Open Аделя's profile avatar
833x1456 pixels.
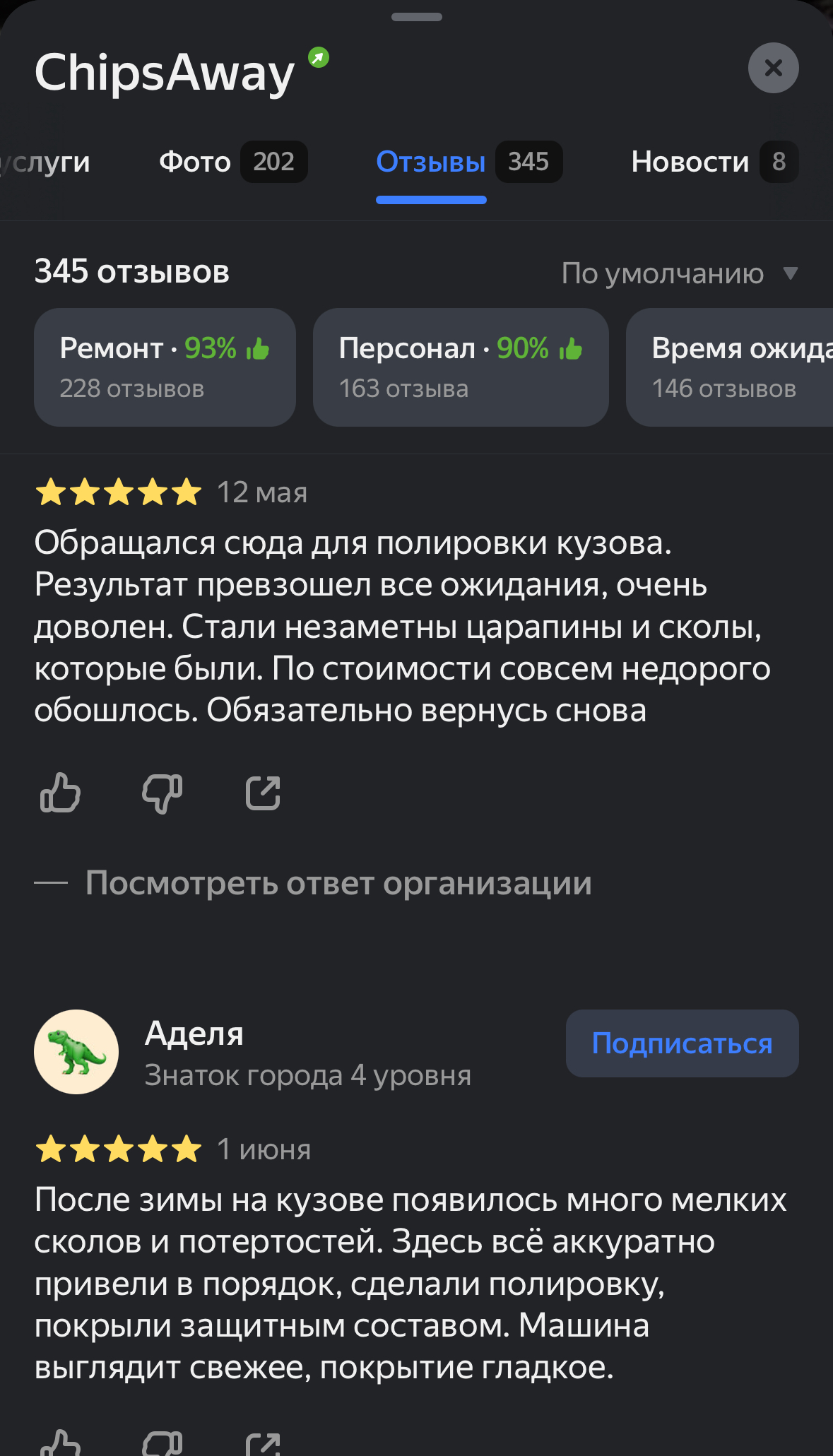tap(76, 1052)
